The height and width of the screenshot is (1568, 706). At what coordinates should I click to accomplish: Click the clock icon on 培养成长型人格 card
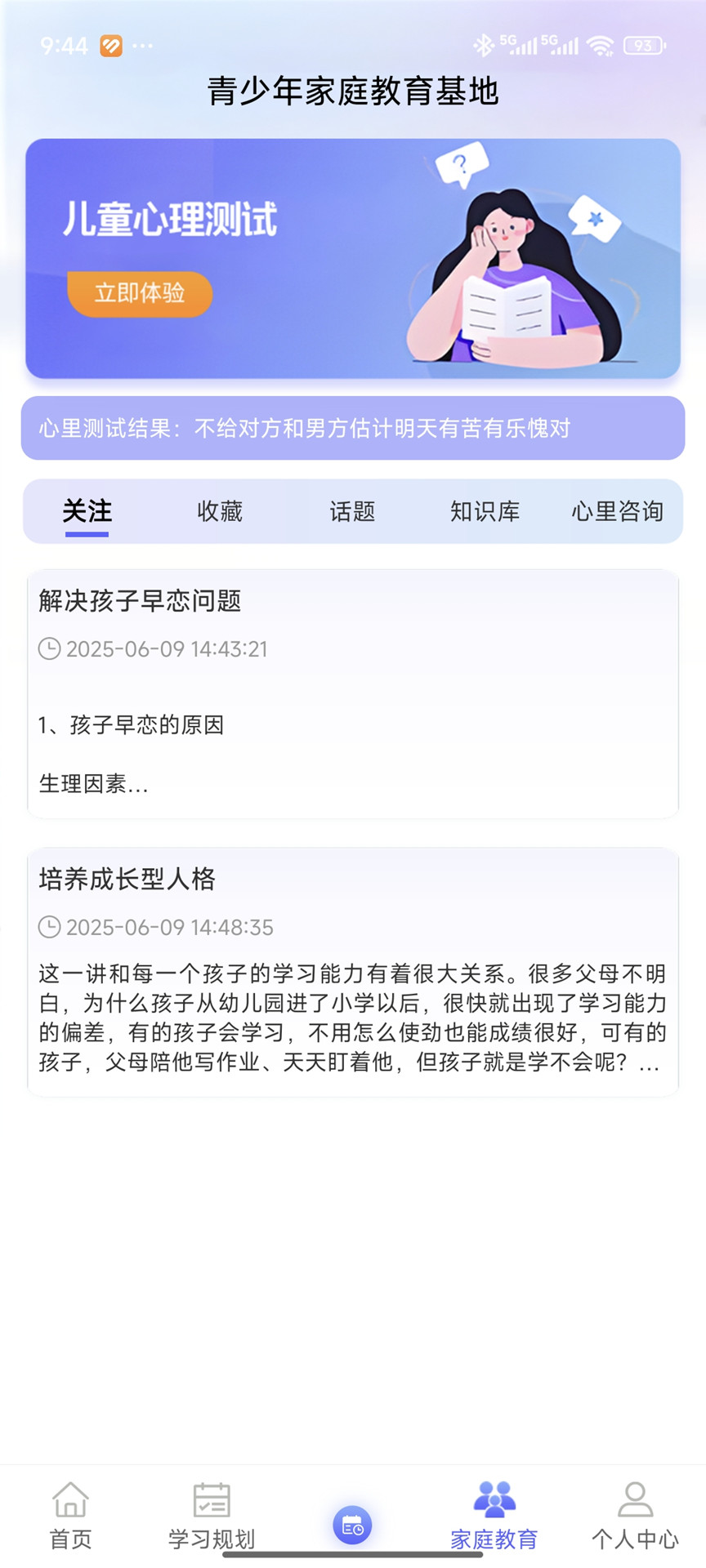pyautogui.click(x=51, y=927)
